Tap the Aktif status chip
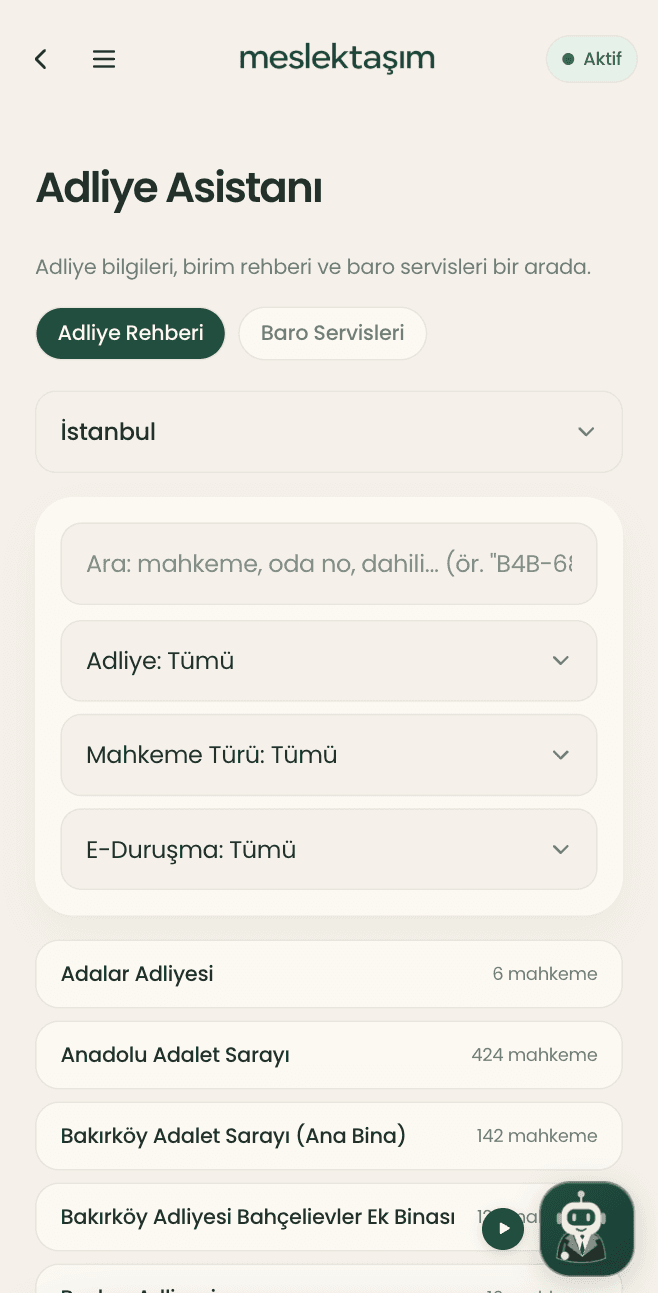The image size is (658, 1293). (x=591, y=59)
